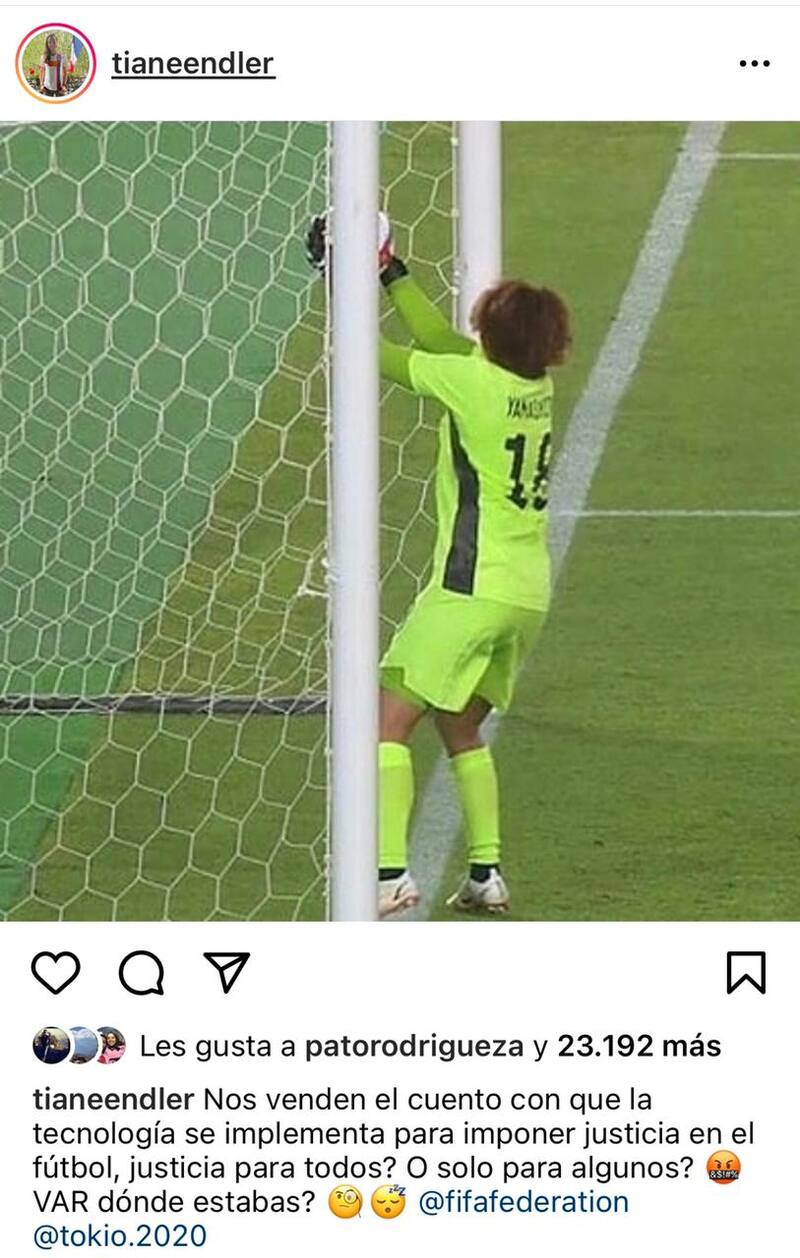The height and width of the screenshot is (1258, 800).
Task: Open the post's three-dot options menu
Action: 754,64
